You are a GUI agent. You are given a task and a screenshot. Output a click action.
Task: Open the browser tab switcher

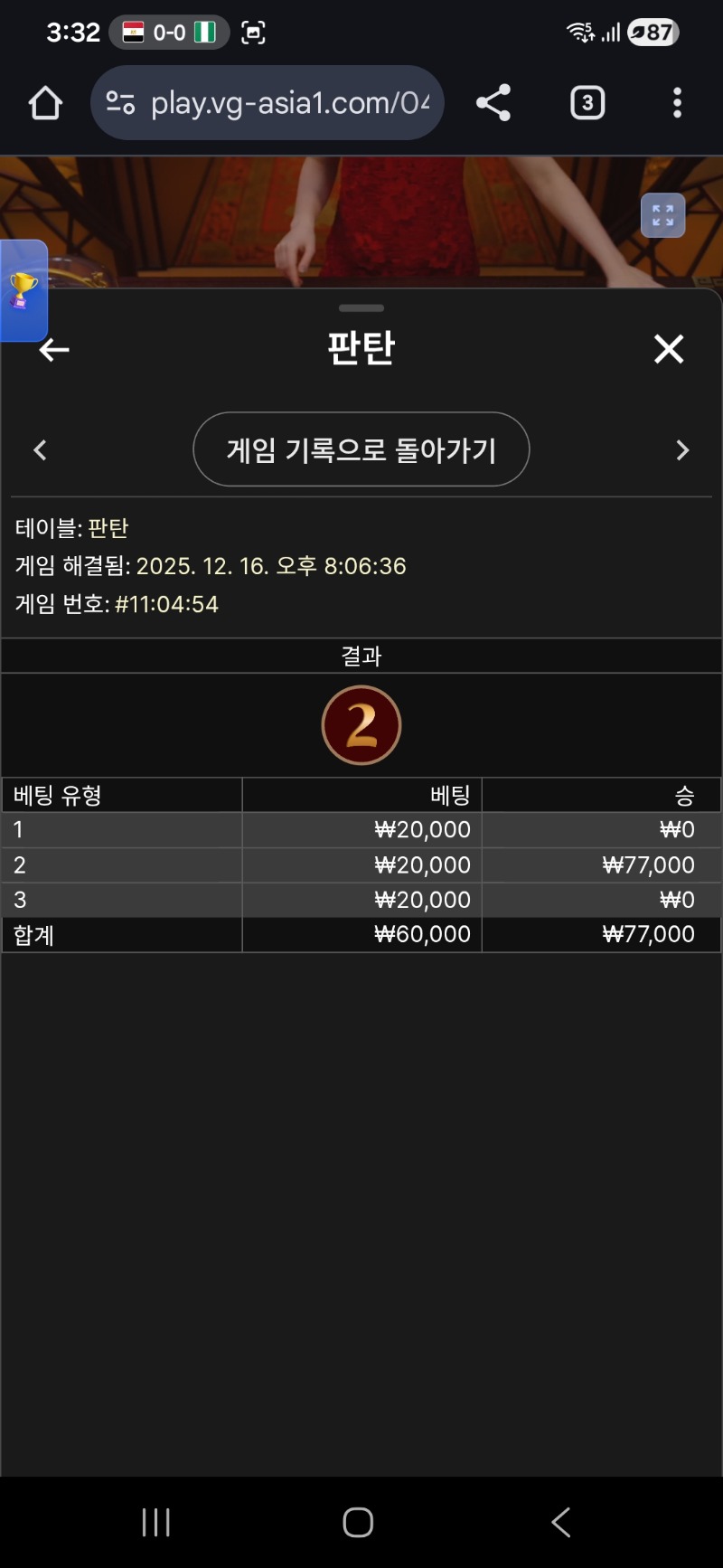click(587, 103)
